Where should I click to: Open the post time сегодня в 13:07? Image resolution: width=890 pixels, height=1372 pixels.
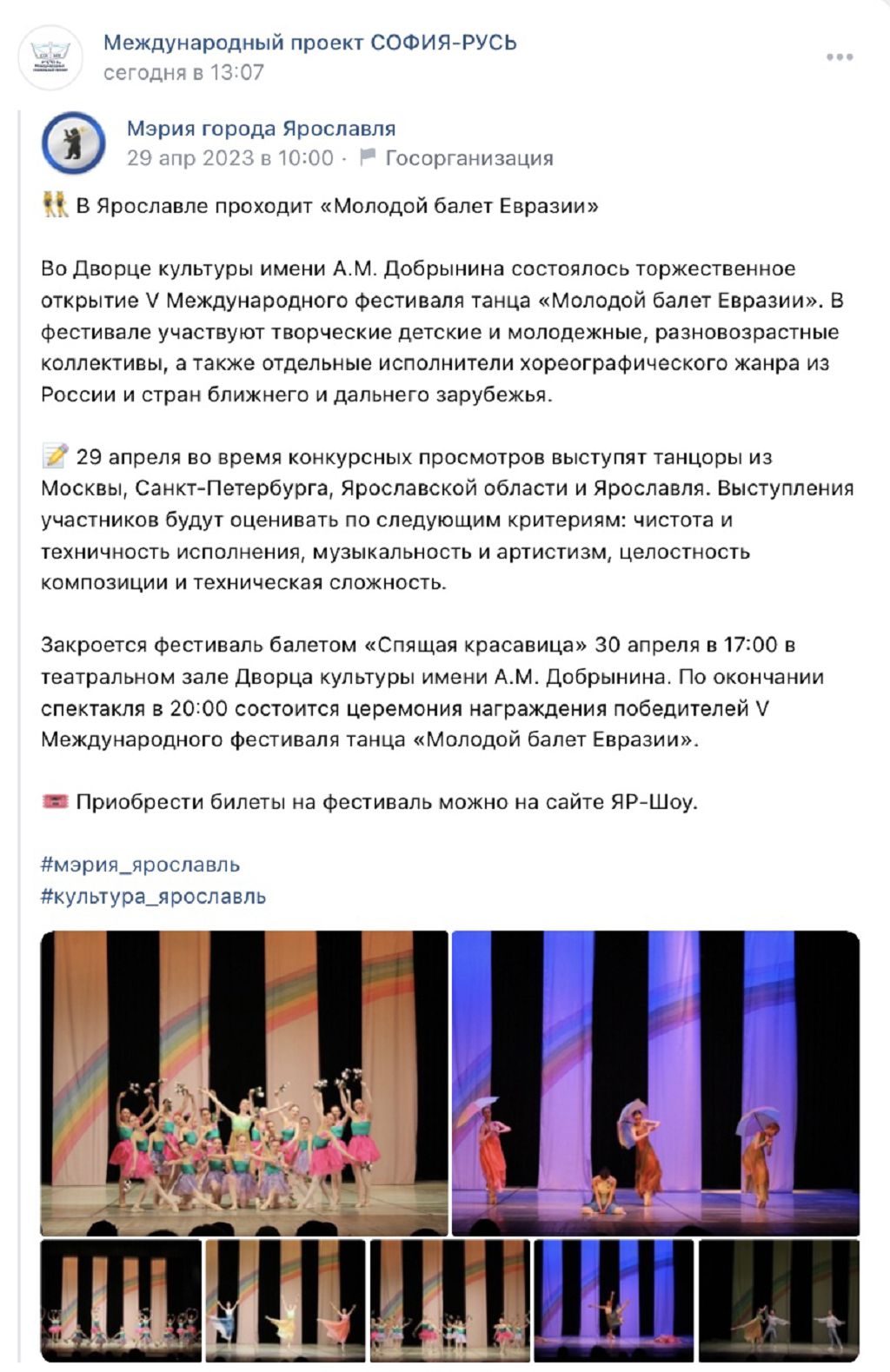[183, 72]
